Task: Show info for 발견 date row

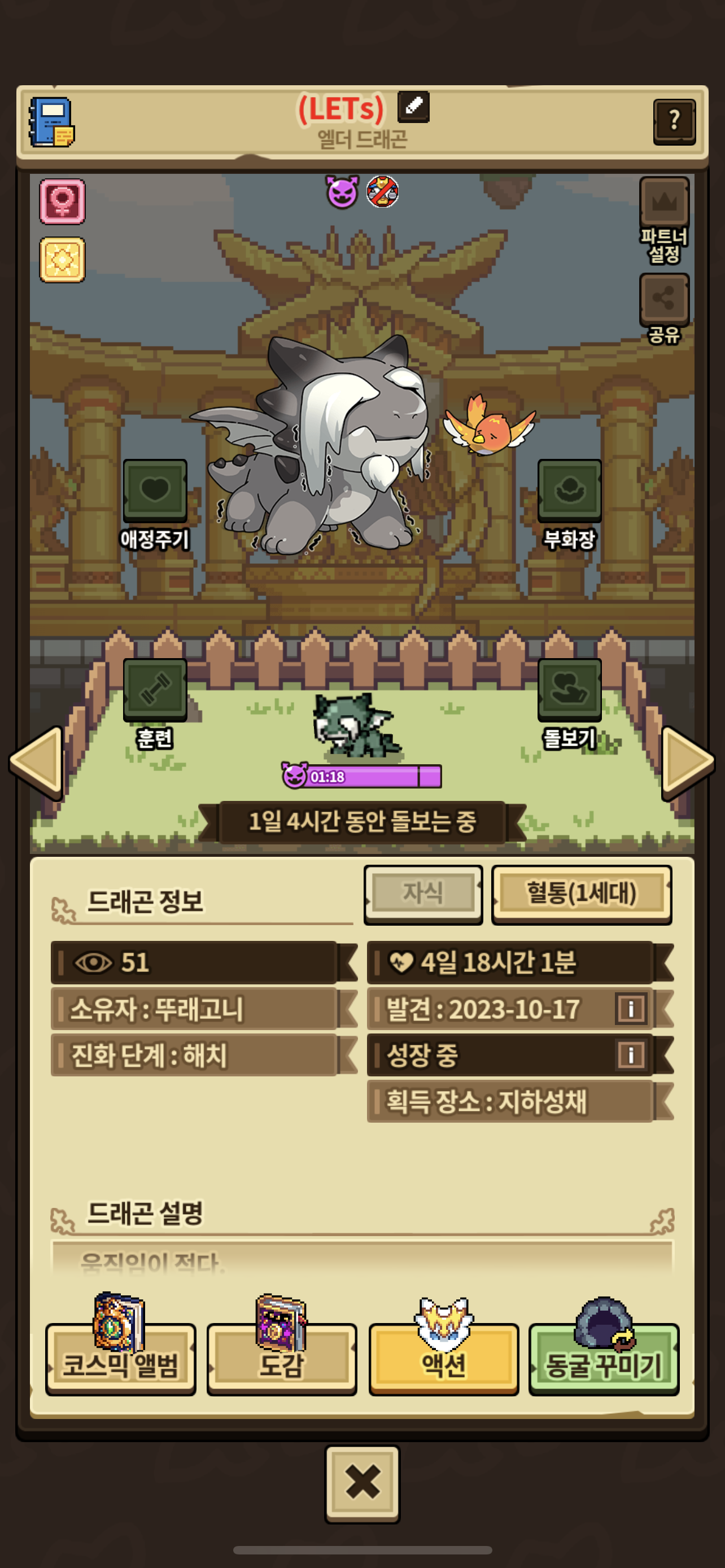Action: [631, 1009]
